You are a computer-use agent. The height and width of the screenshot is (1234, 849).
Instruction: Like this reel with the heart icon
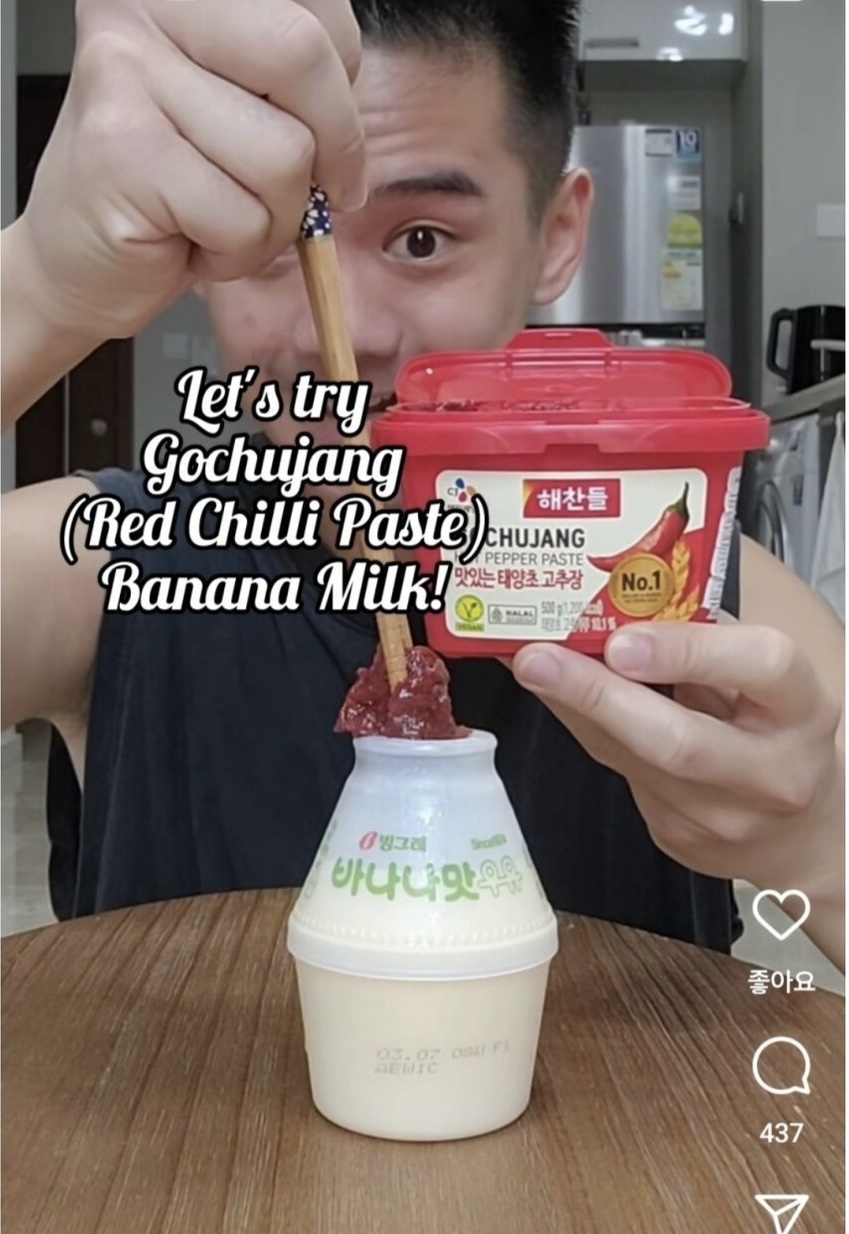[781, 915]
